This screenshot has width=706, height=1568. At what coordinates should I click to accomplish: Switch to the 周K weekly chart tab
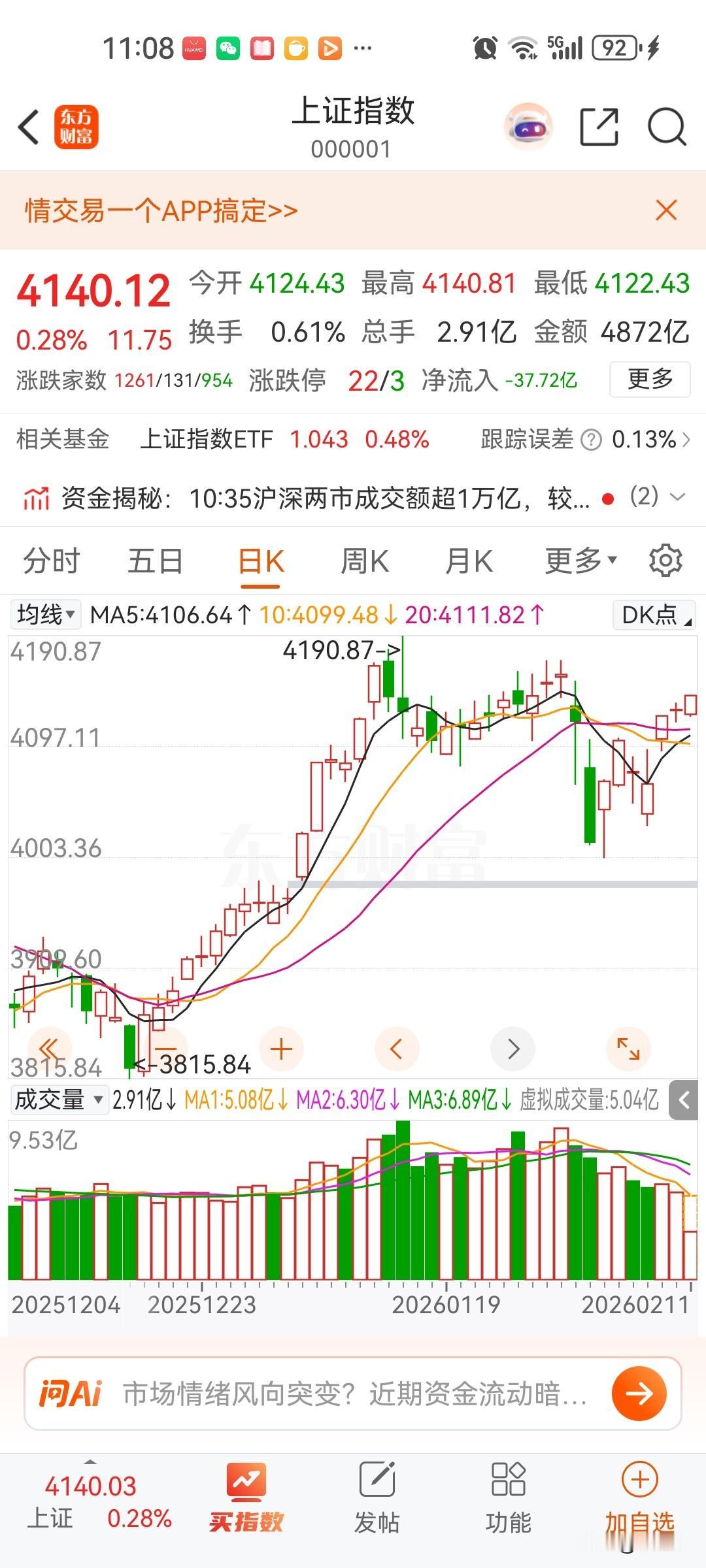[364, 560]
